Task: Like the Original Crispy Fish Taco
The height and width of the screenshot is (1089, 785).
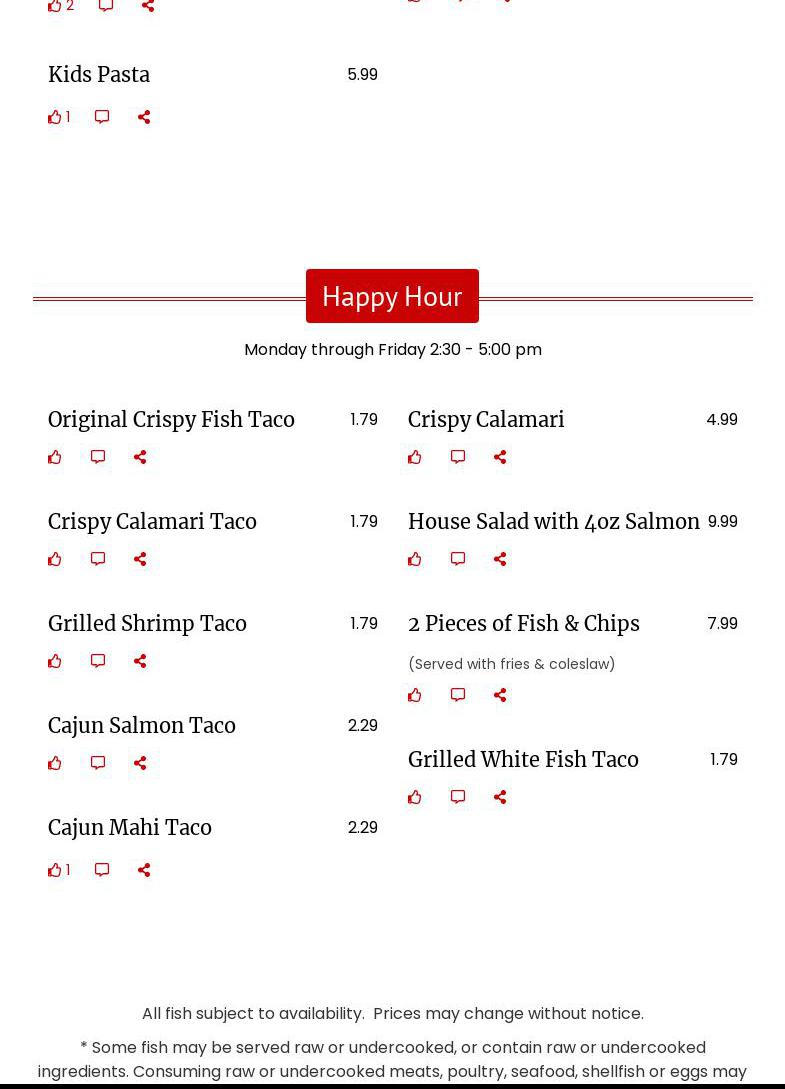Action: tap(55, 457)
